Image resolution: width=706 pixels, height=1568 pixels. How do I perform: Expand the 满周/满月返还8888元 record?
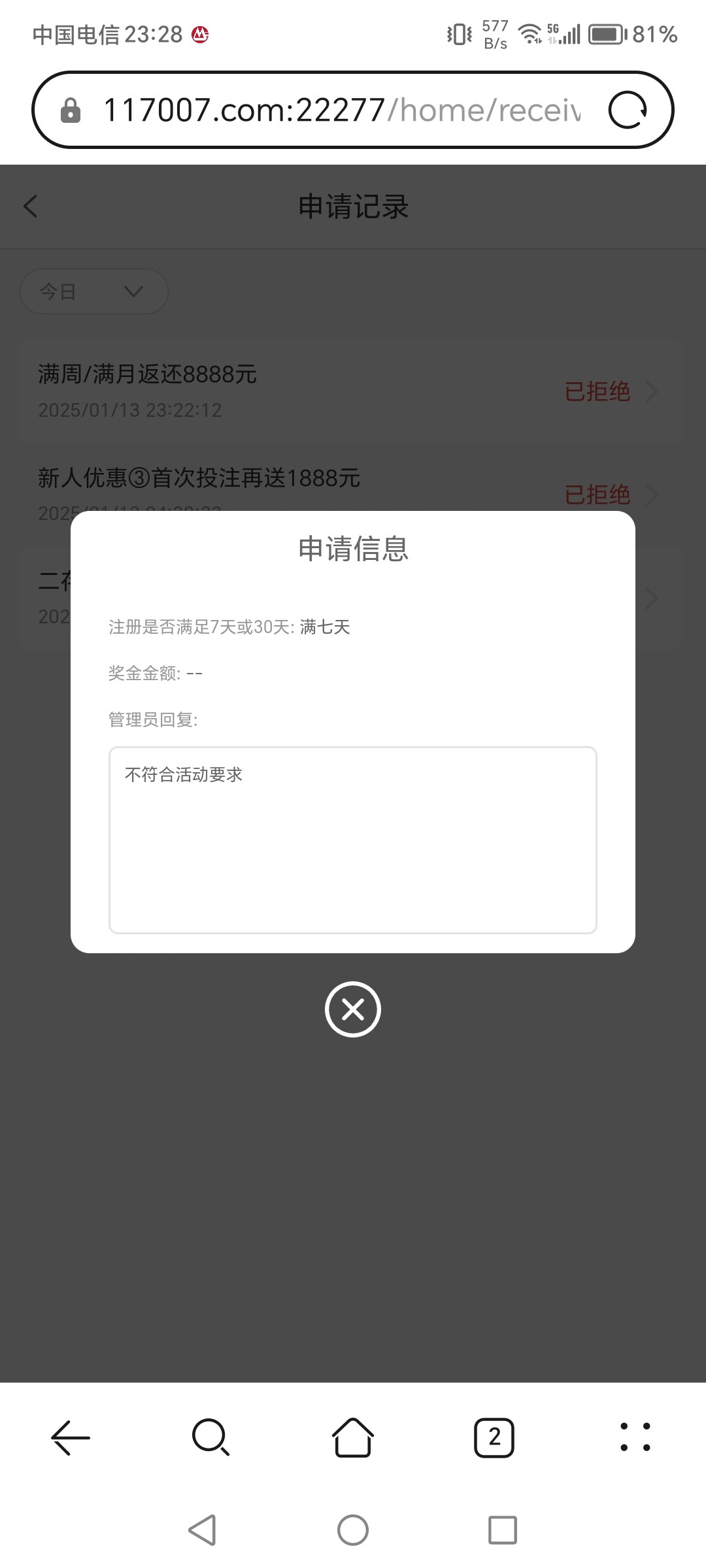[x=651, y=392]
